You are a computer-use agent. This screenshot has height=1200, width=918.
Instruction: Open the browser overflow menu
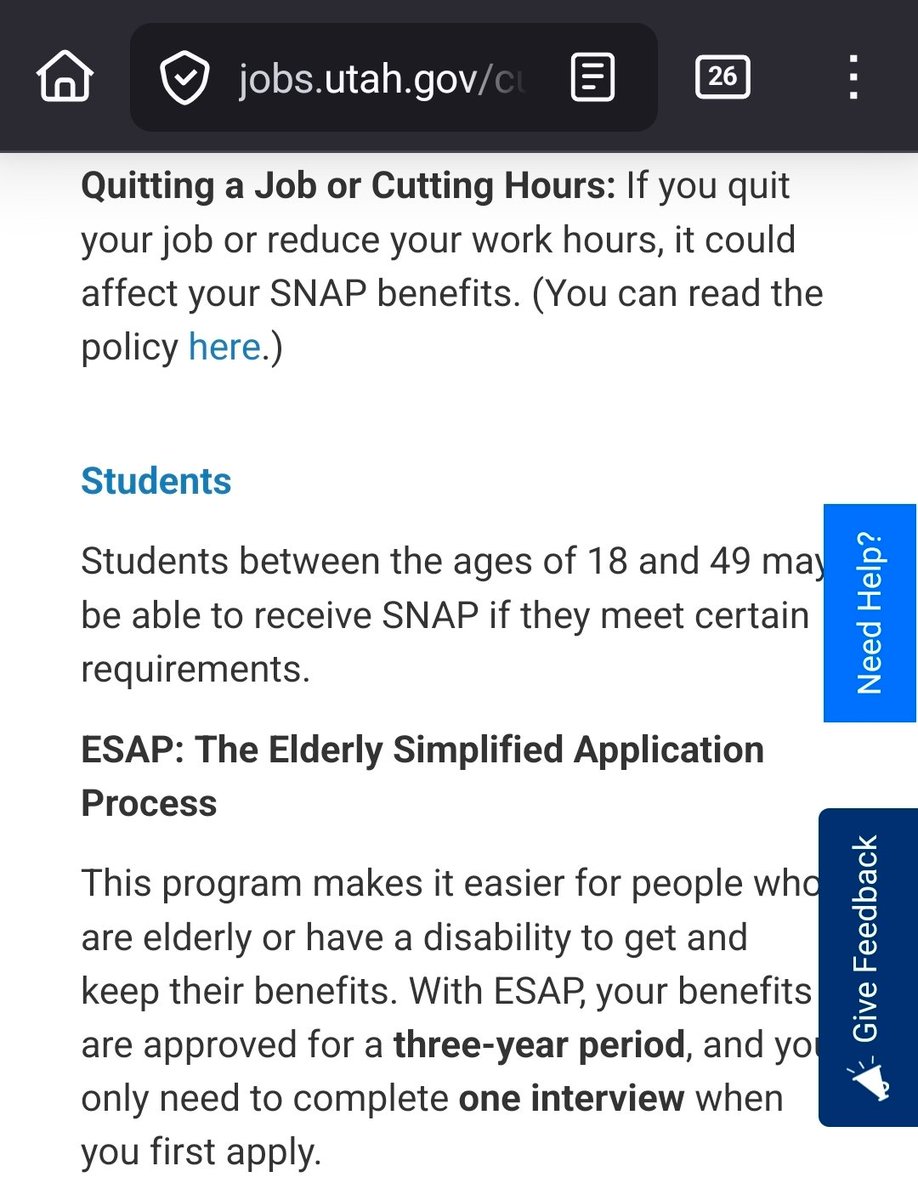tap(853, 77)
